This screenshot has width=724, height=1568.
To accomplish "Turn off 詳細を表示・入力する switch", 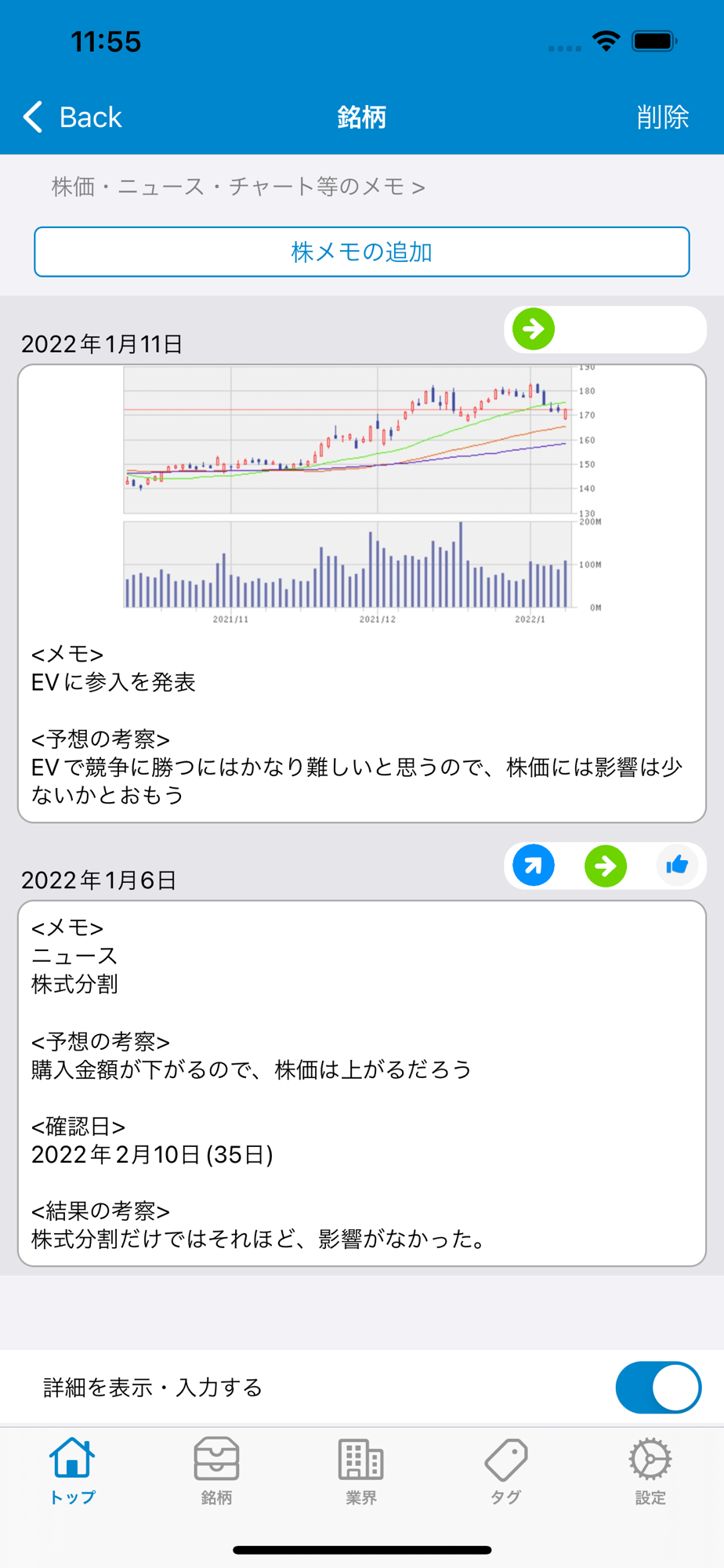I will coord(657,1387).
